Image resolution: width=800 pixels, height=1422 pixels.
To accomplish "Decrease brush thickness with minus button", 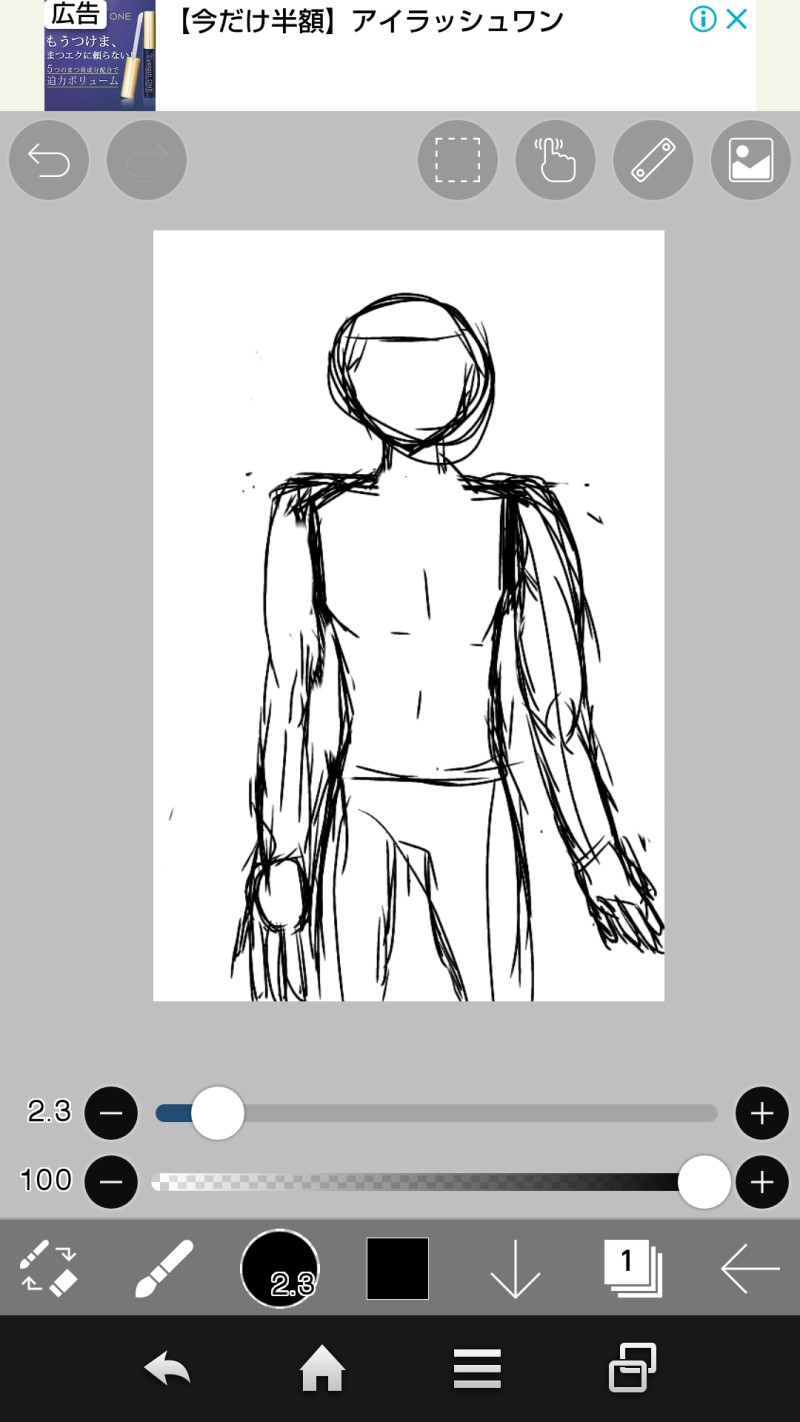I will [x=110, y=1113].
